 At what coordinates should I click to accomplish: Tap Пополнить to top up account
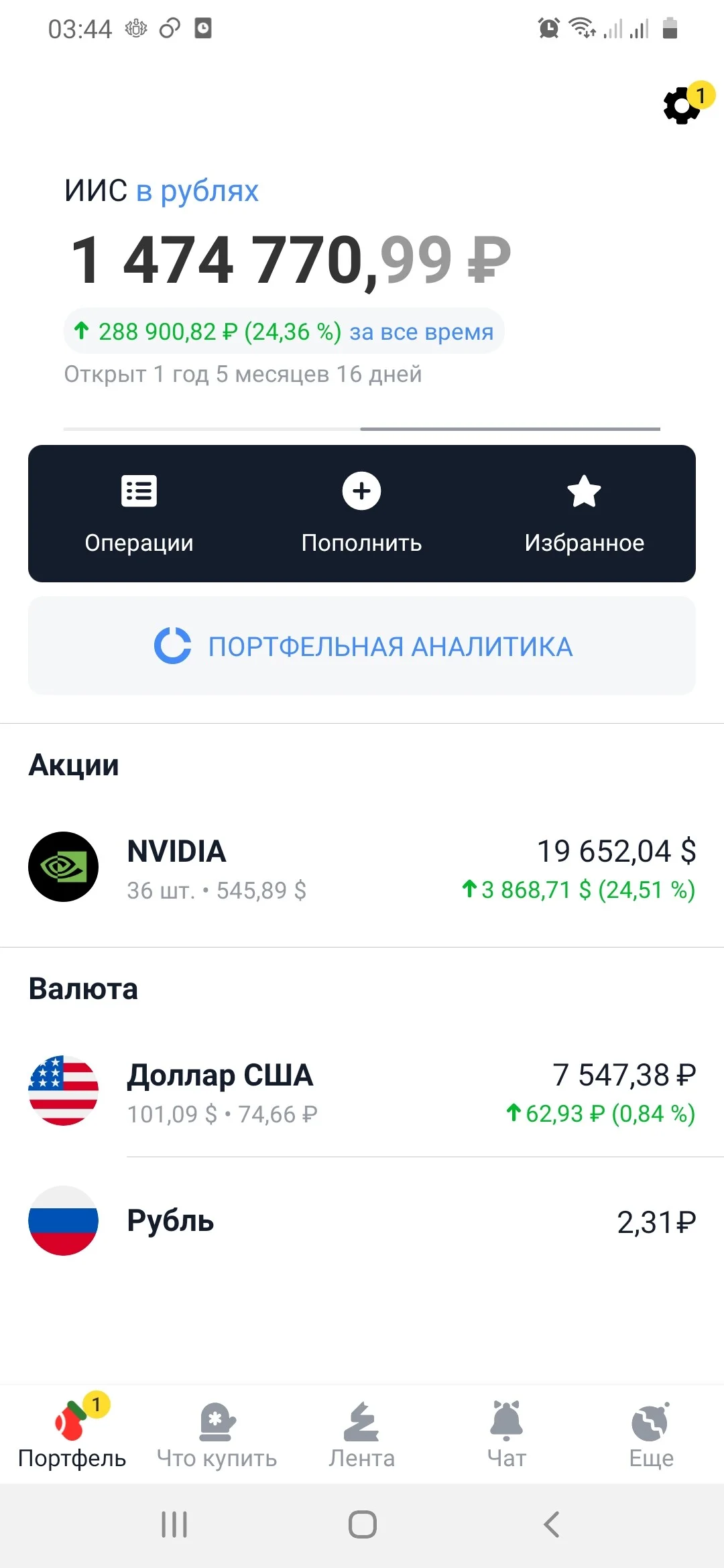[361, 514]
